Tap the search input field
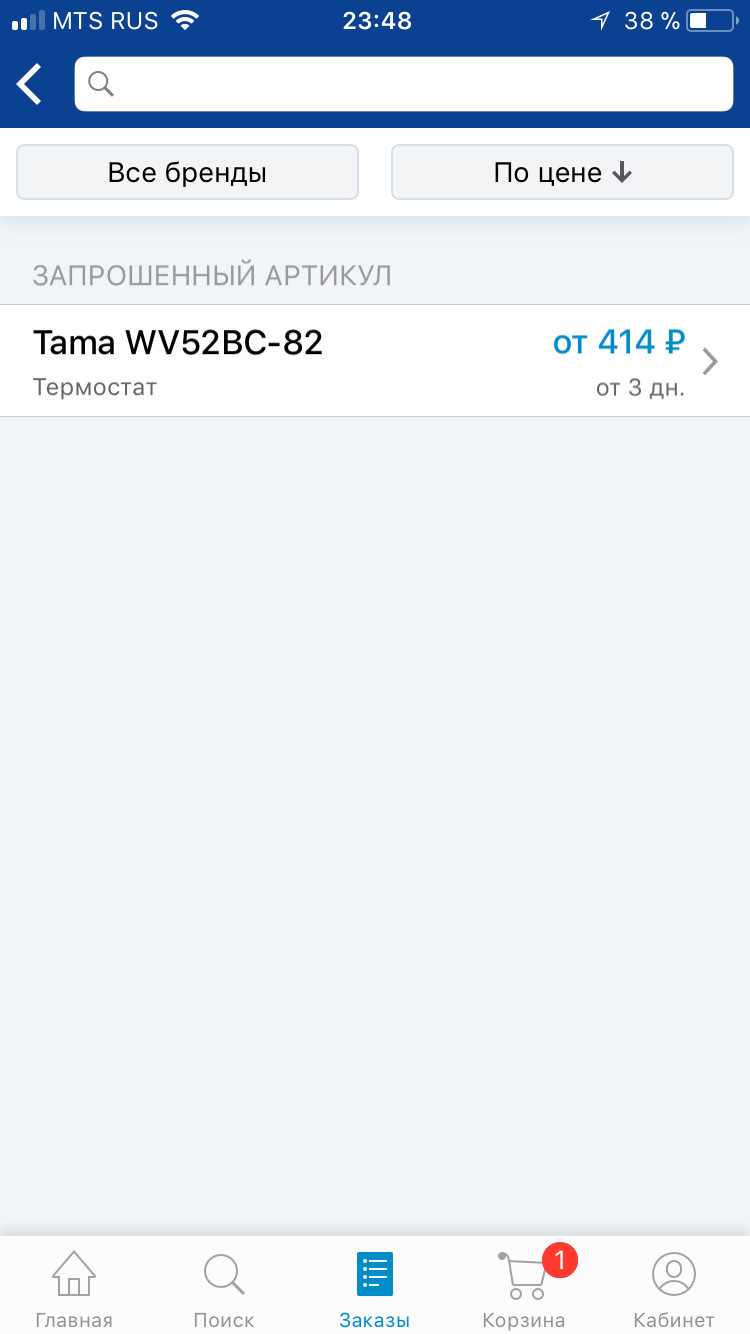 (x=404, y=84)
